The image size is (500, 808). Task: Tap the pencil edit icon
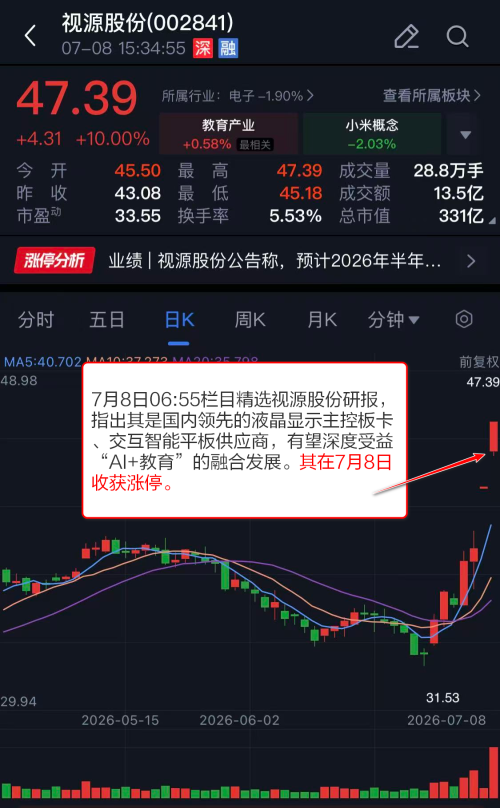pos(406,36)
